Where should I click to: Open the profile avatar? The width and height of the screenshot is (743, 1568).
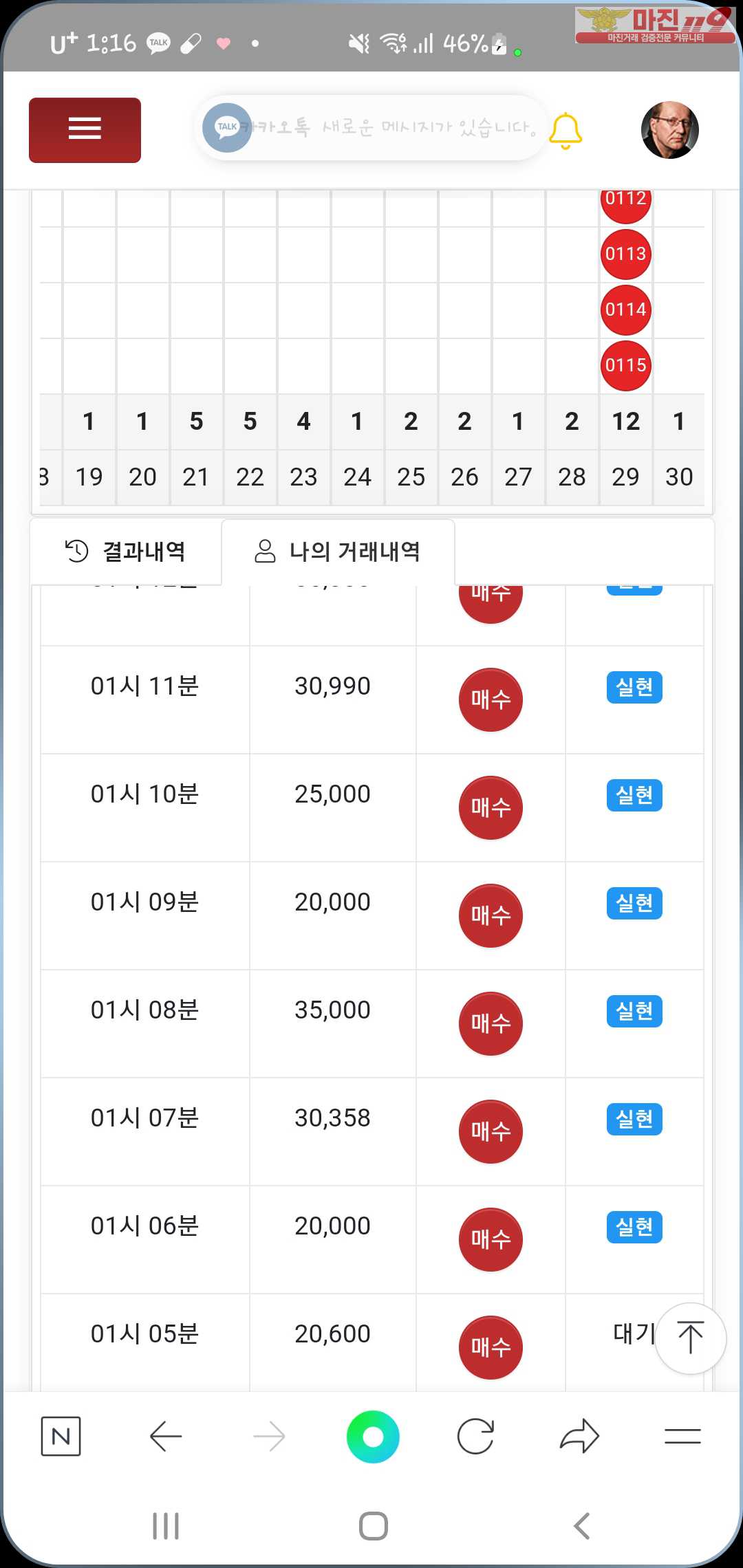pos(669,130)
